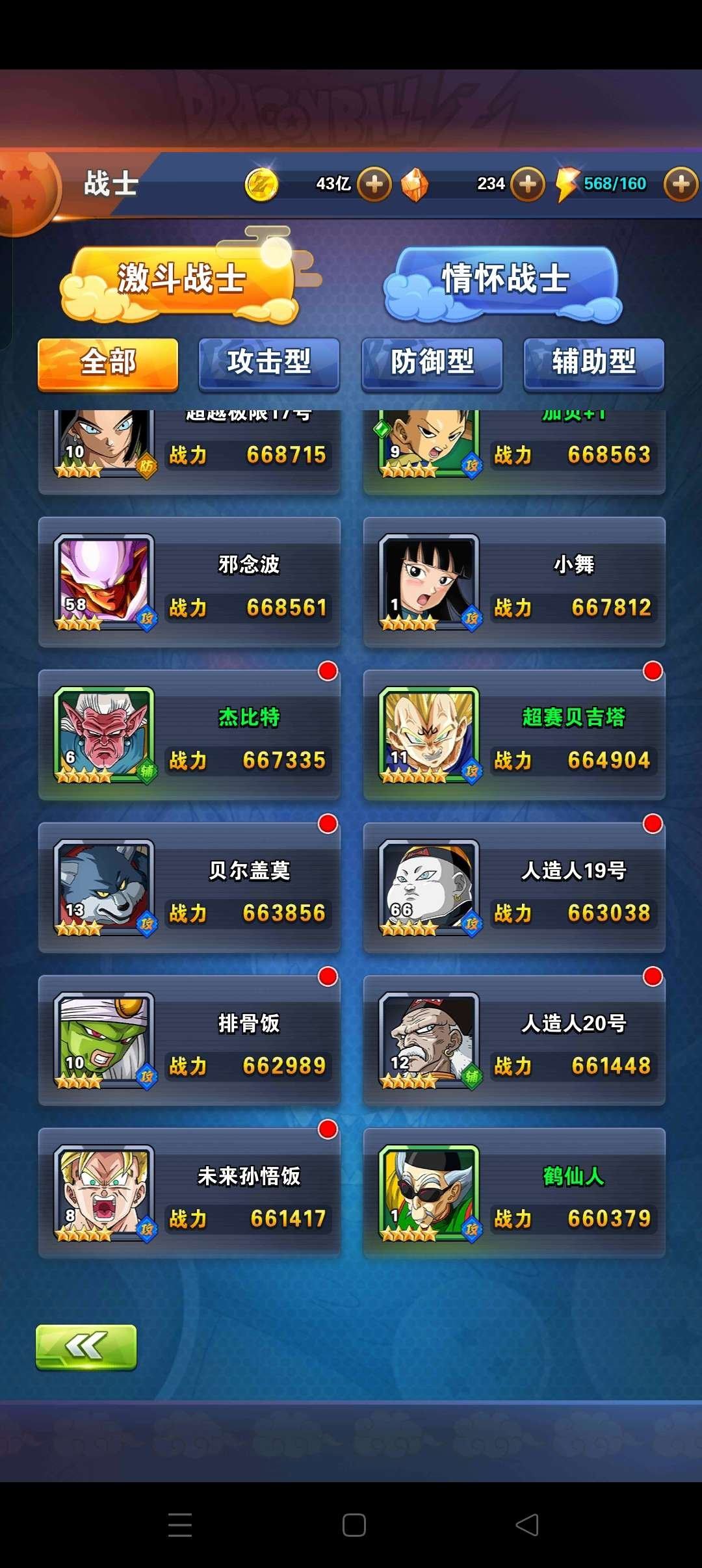Open the 邪念波 warrior card
Viewport: 702px width, 1568px height.
189,582
